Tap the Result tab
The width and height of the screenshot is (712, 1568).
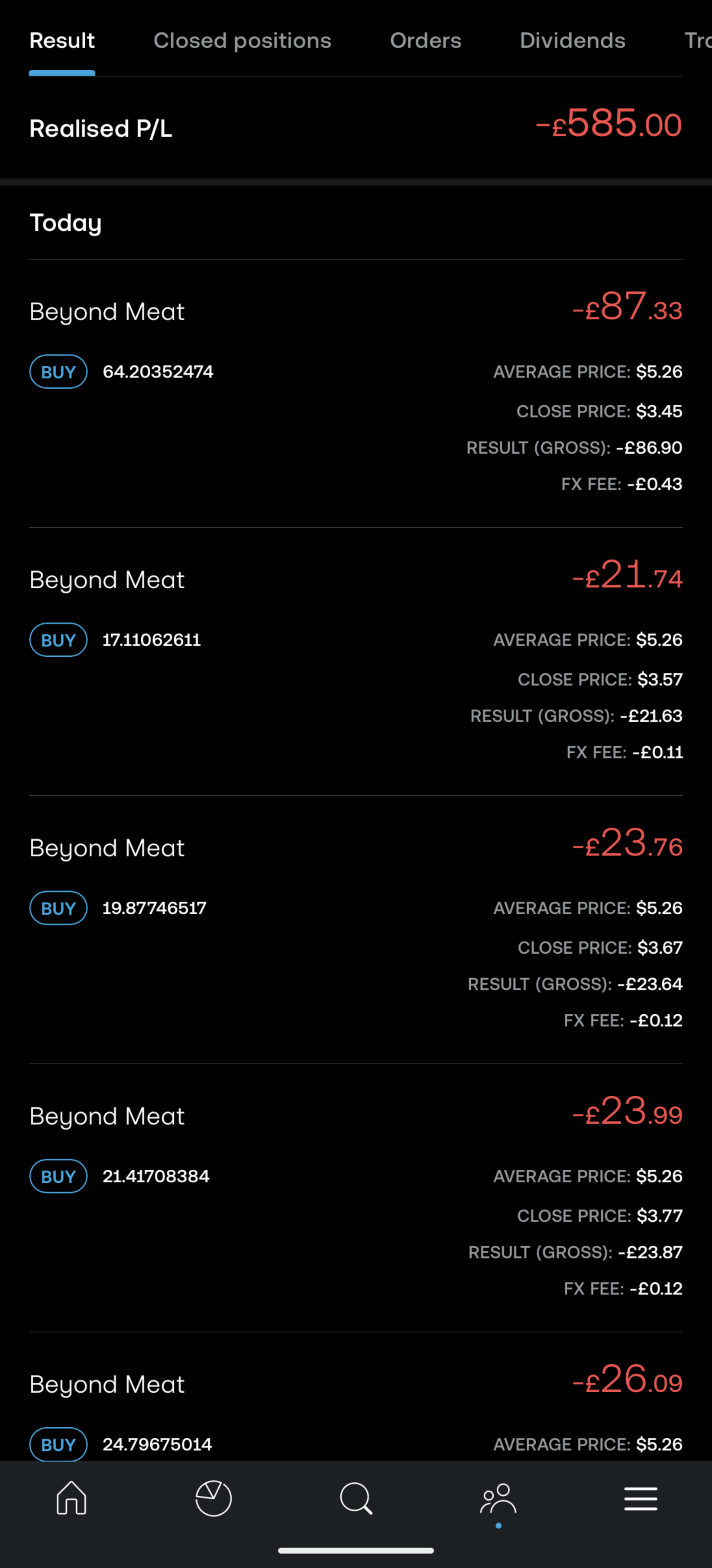(62, 41)
